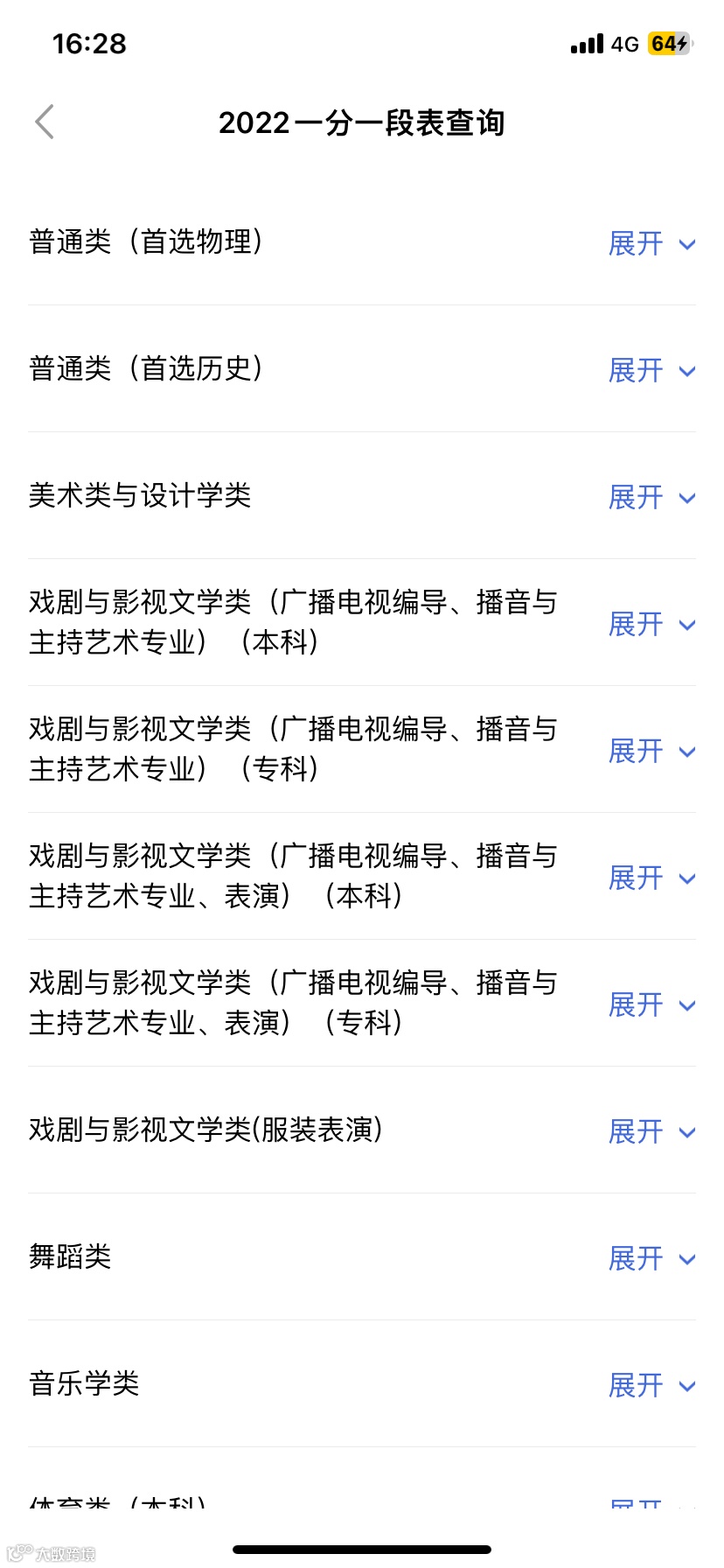724x1568 pixels.
Task: Expand 戏剧与影视文学类 播音与主持艺术专业、表演（专科）
Action: click(651, 1005)
